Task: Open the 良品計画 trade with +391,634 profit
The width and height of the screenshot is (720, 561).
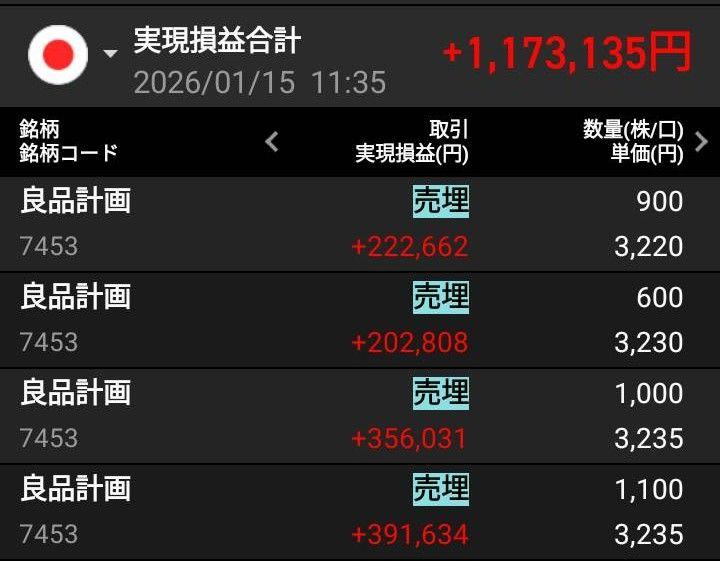Action: click(x=360, y=512)
